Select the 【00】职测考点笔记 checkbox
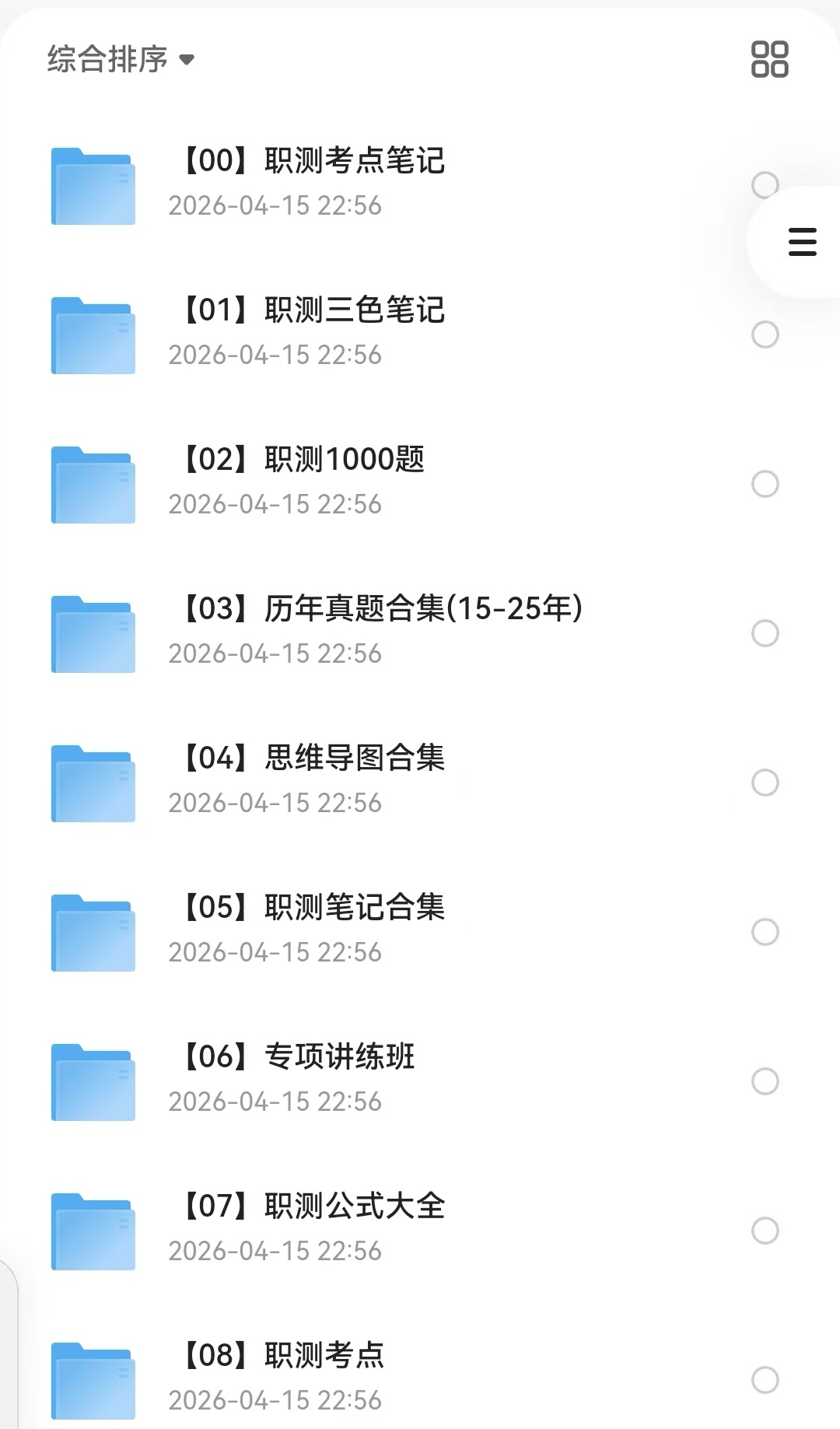This screenshot has width=840, height=1429. tap(765, 185)
